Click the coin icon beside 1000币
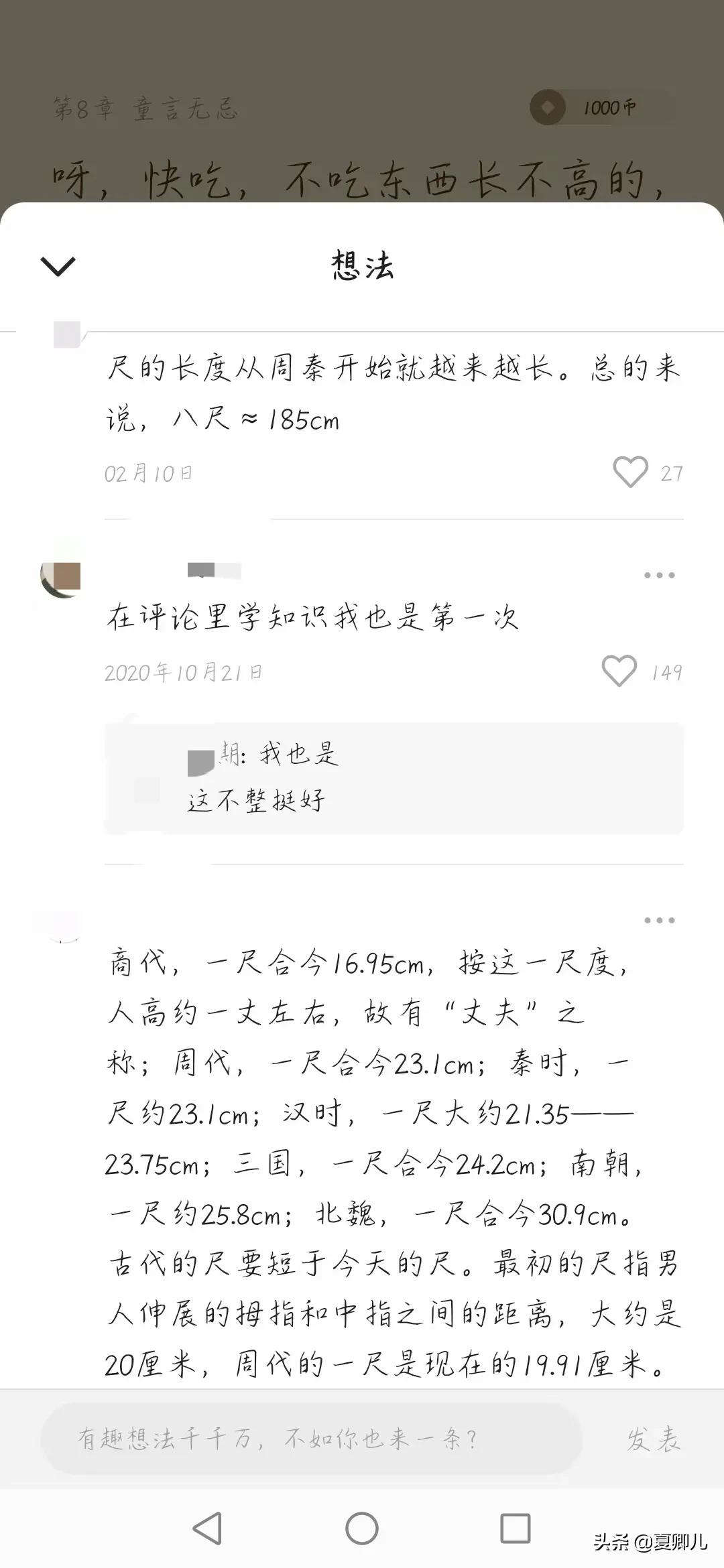Image resolution: width=724 pixels, height=1568 pixels. tap(550, 107)
